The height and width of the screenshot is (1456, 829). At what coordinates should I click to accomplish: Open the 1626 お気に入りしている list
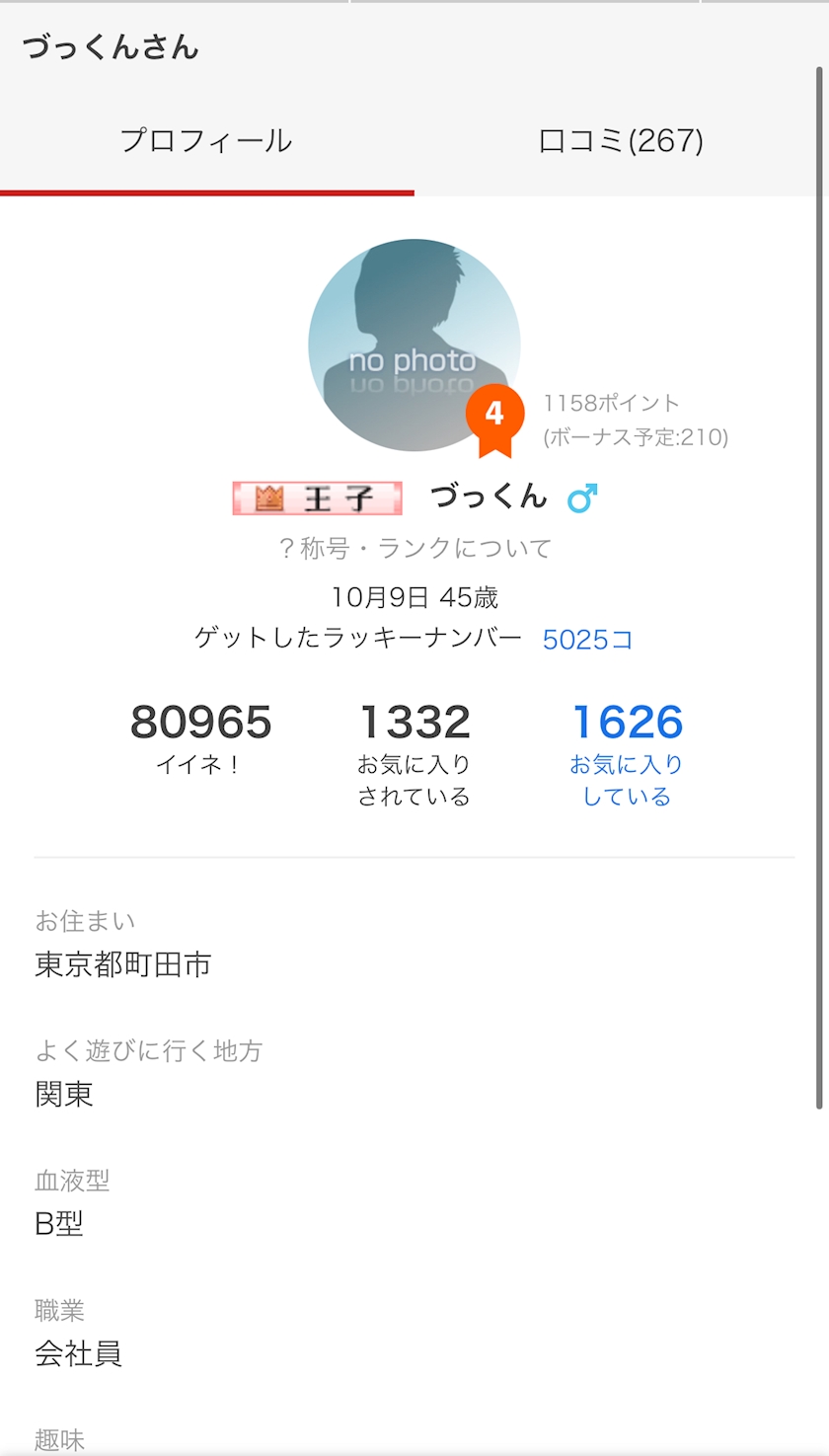pos(627,753)
